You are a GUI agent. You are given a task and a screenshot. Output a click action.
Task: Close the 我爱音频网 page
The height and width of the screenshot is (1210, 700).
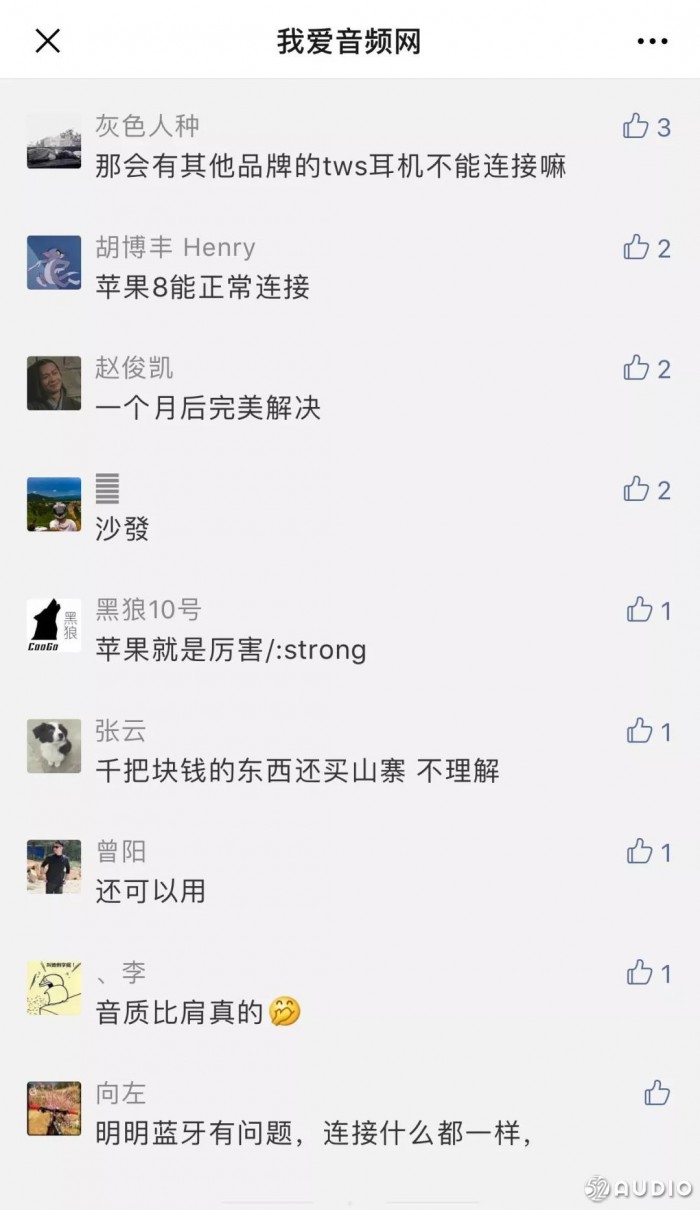pyautogui.click(x=48, y=41)
